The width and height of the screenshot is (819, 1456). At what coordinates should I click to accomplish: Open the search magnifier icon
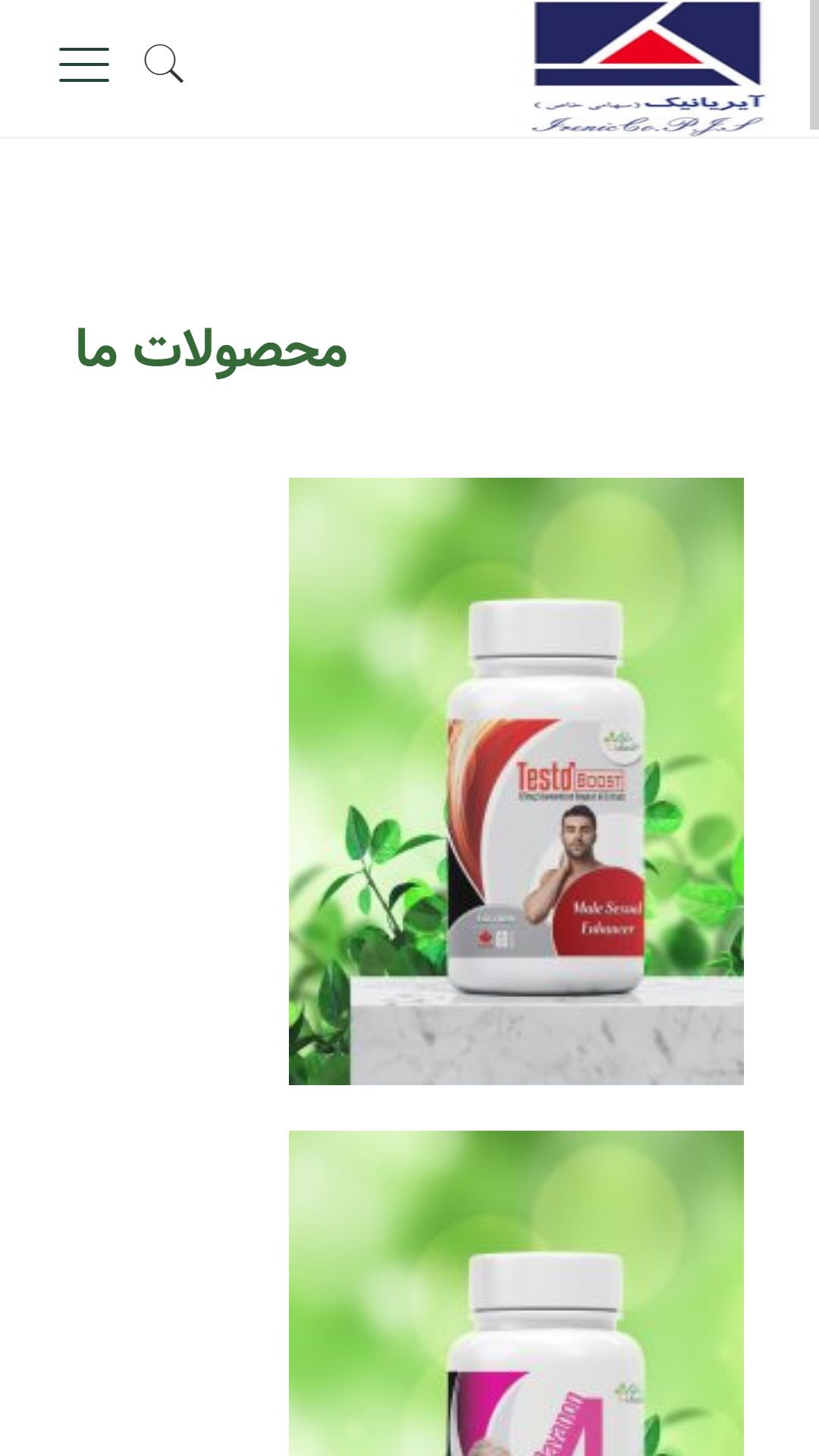[164, 64]
